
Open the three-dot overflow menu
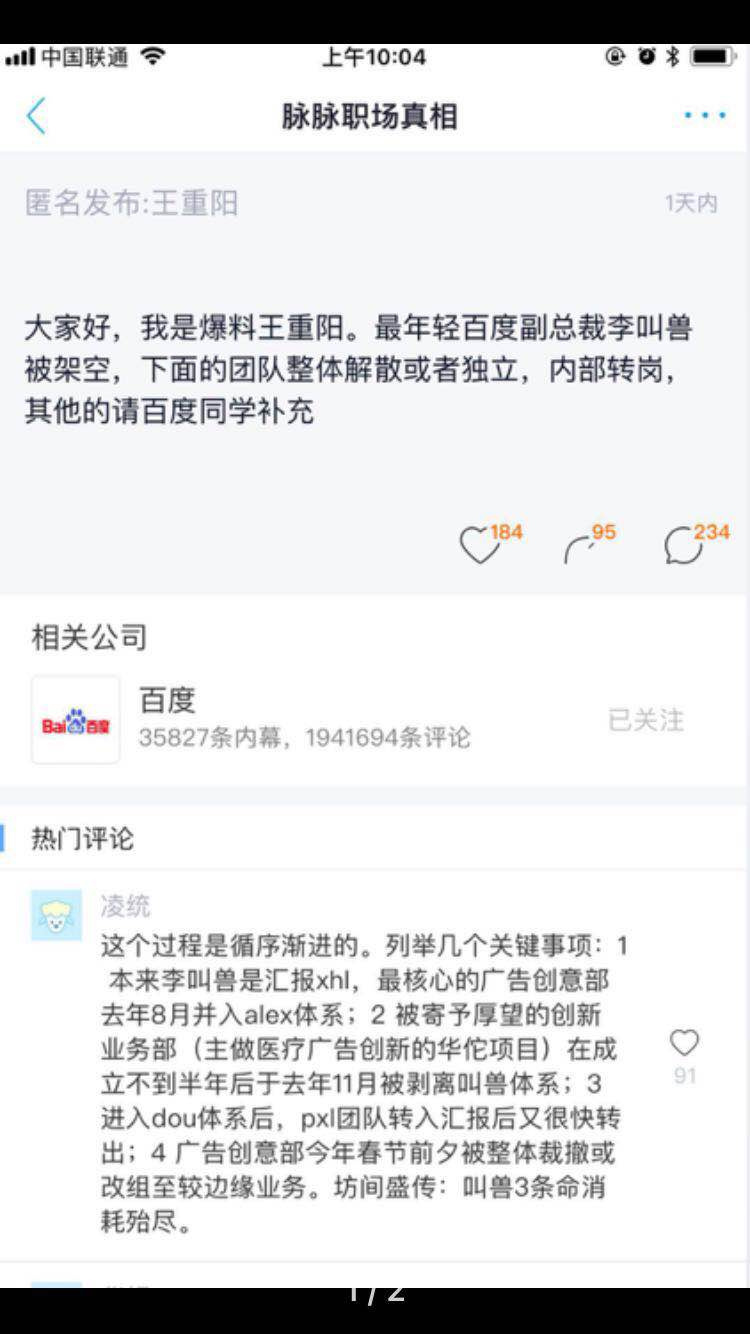(705, 116)
